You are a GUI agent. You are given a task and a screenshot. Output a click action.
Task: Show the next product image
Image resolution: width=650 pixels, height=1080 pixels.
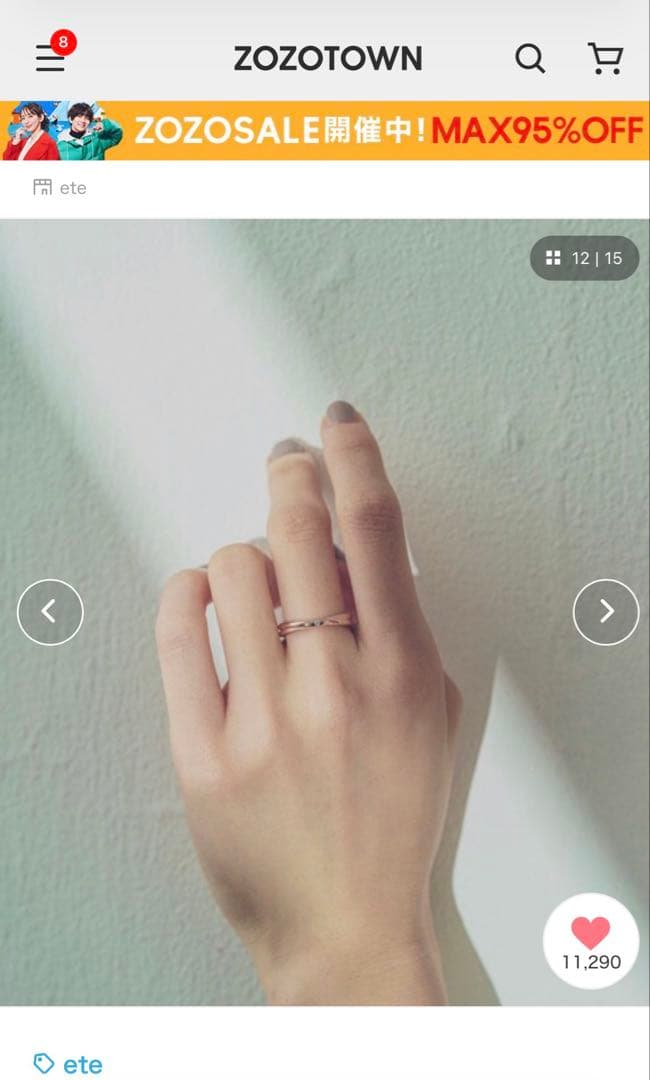tap(605, 612)
